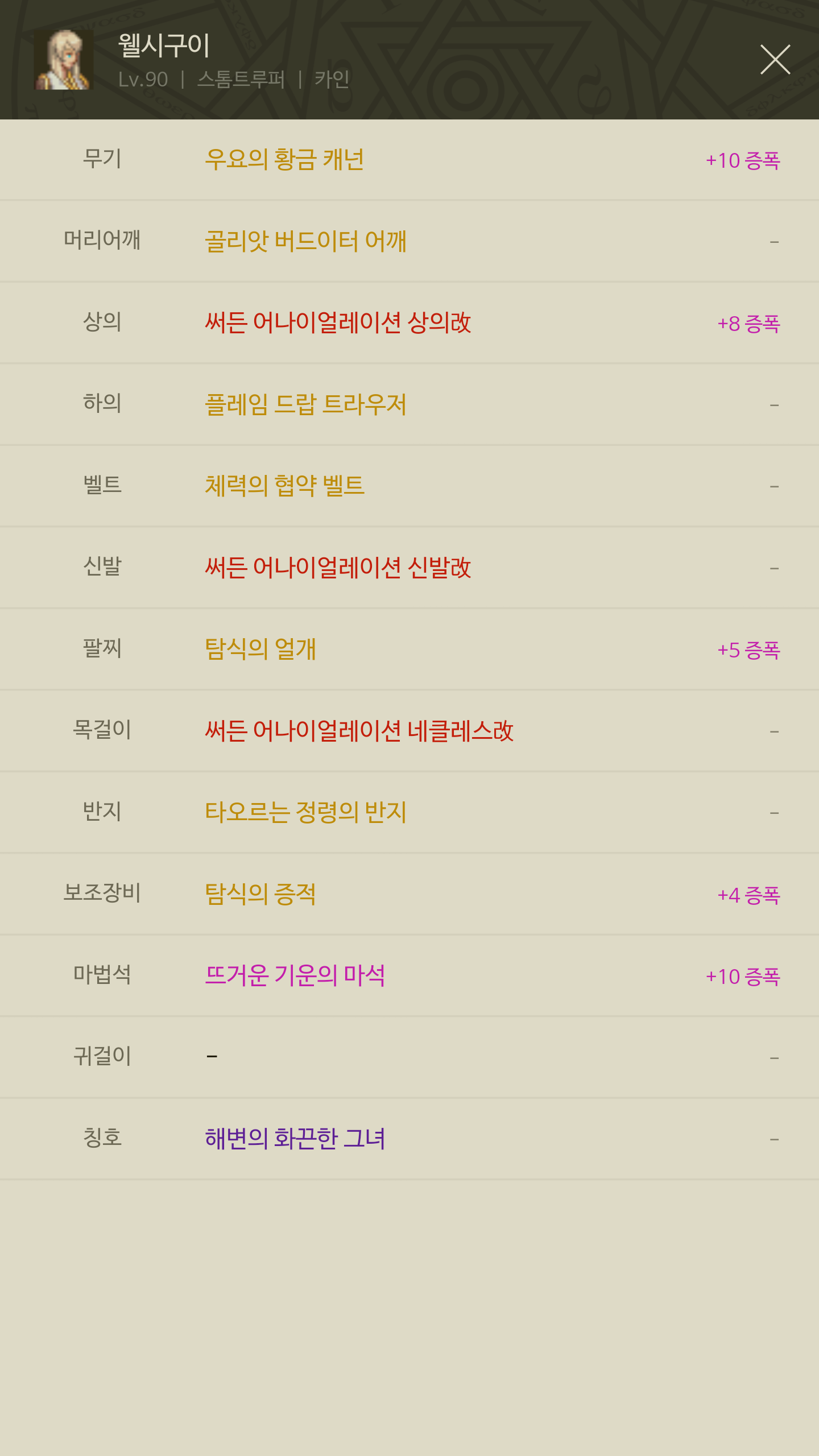The image size is (819, 1456).
Task: Open the ring 타오르는 정령의 반지
Action: (305, 812)
